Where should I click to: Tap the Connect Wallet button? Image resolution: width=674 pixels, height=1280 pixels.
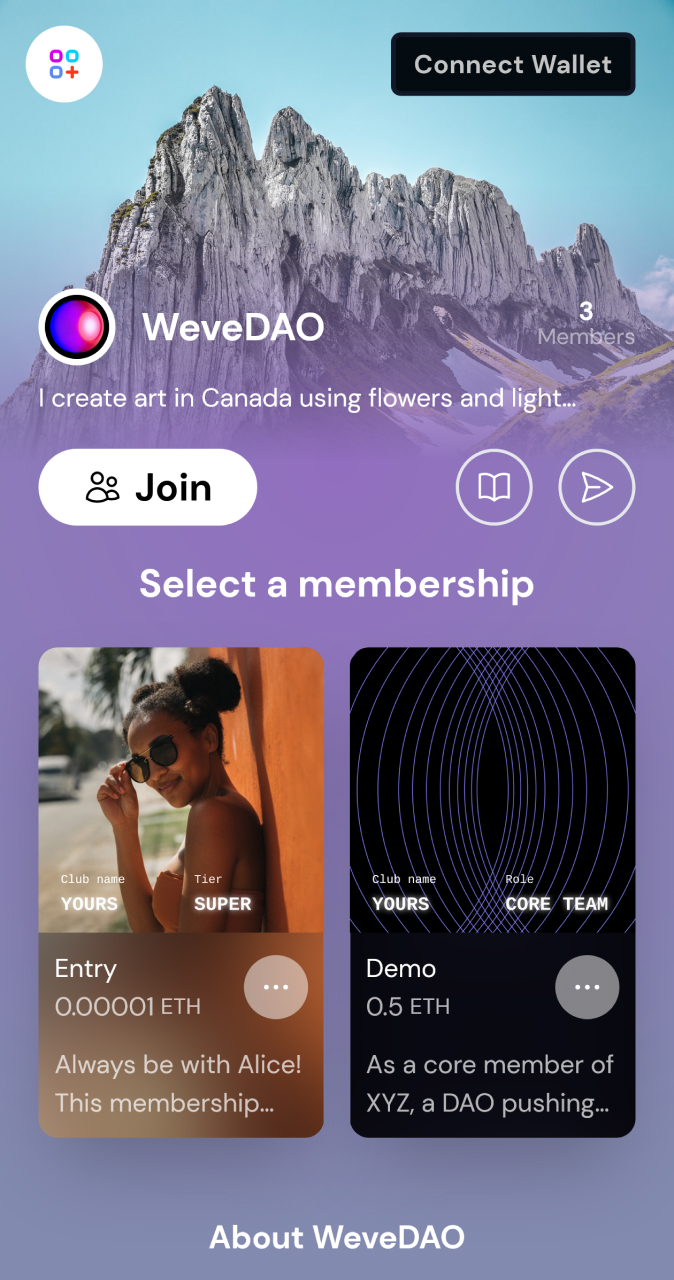click(x=513, y=65)
